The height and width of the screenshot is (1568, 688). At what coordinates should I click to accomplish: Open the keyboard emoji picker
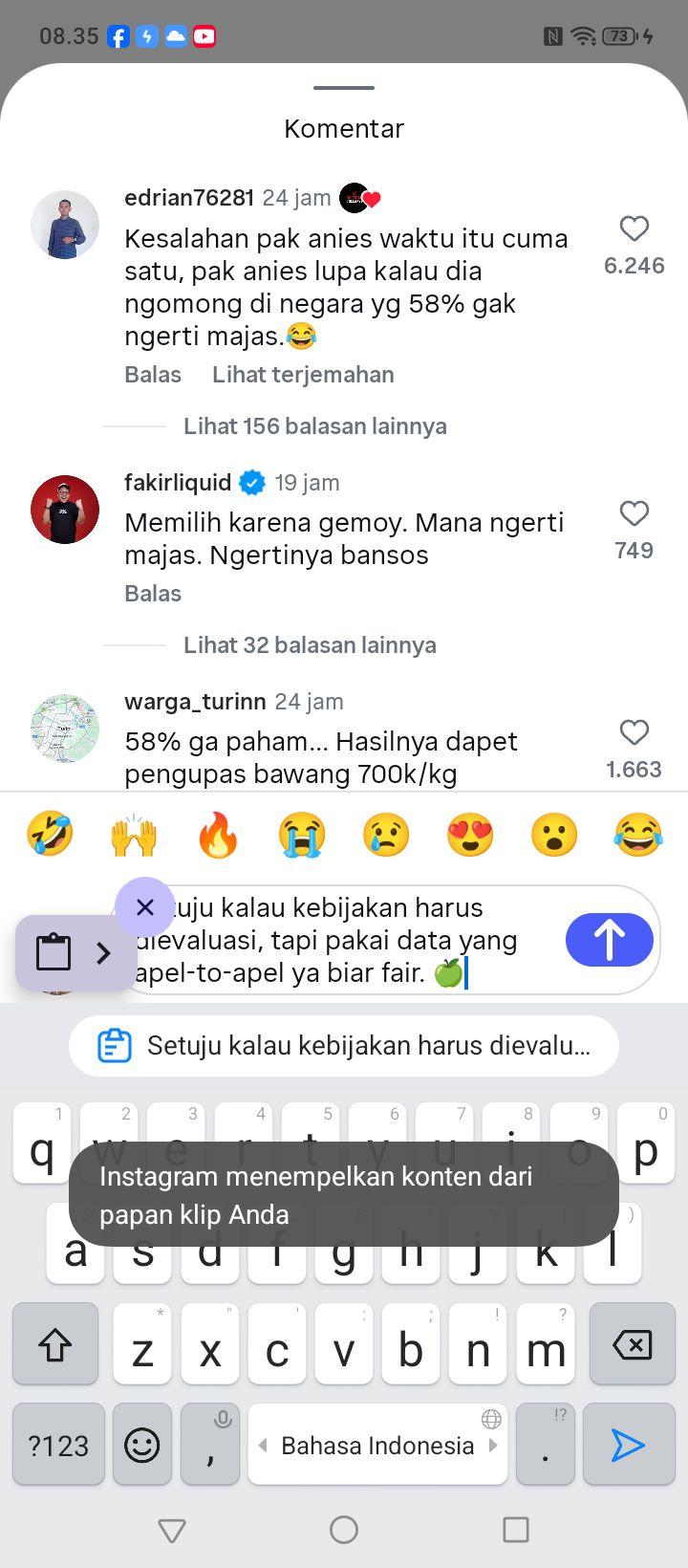(142, 1445)
